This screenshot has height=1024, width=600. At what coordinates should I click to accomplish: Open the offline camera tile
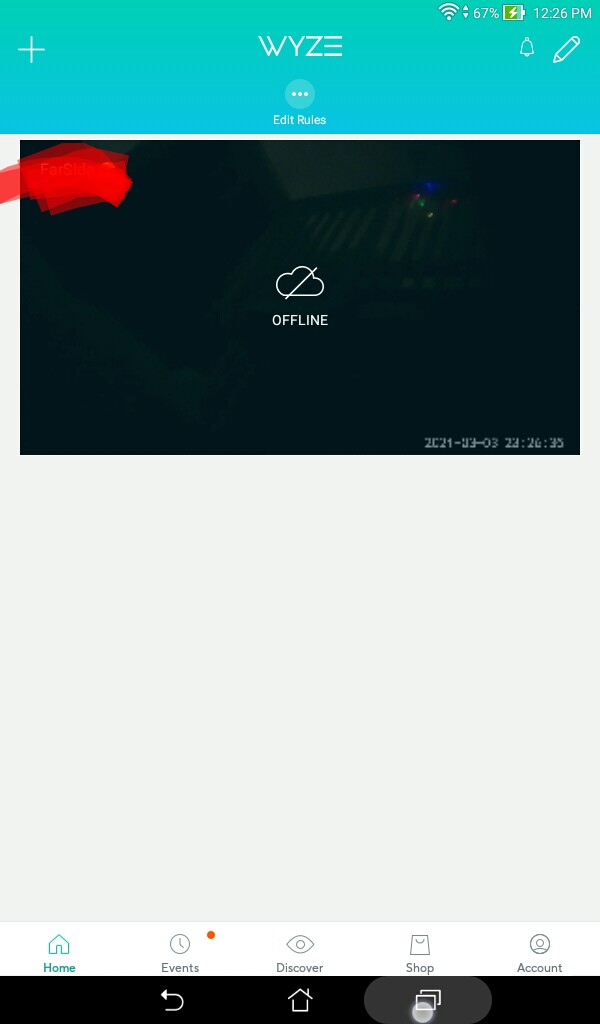(300, 297)
